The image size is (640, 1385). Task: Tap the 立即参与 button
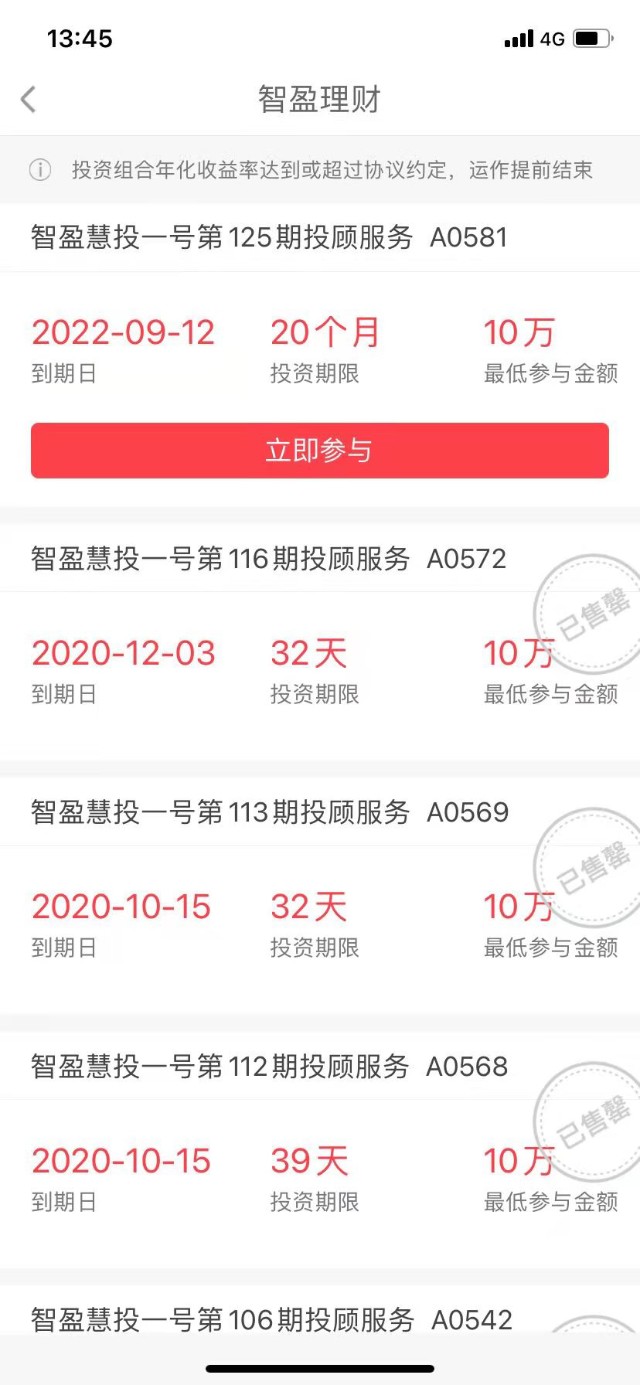[319, 450]
